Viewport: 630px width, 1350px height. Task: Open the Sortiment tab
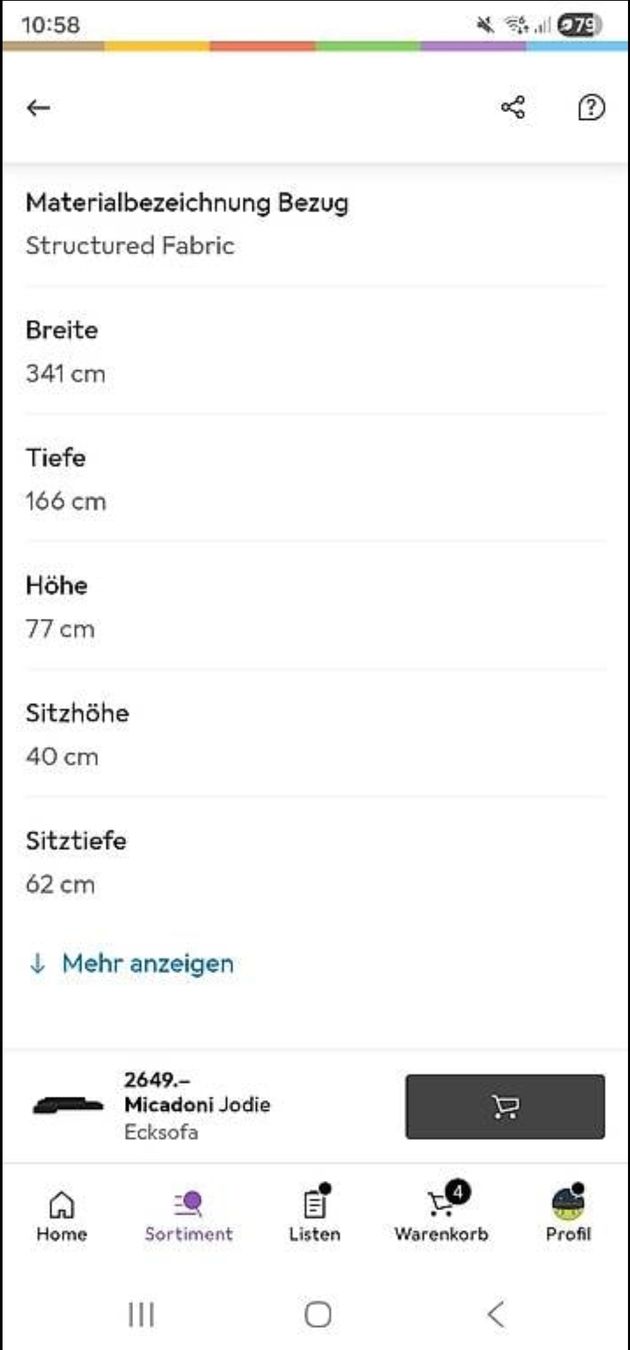coord(188,1214)
